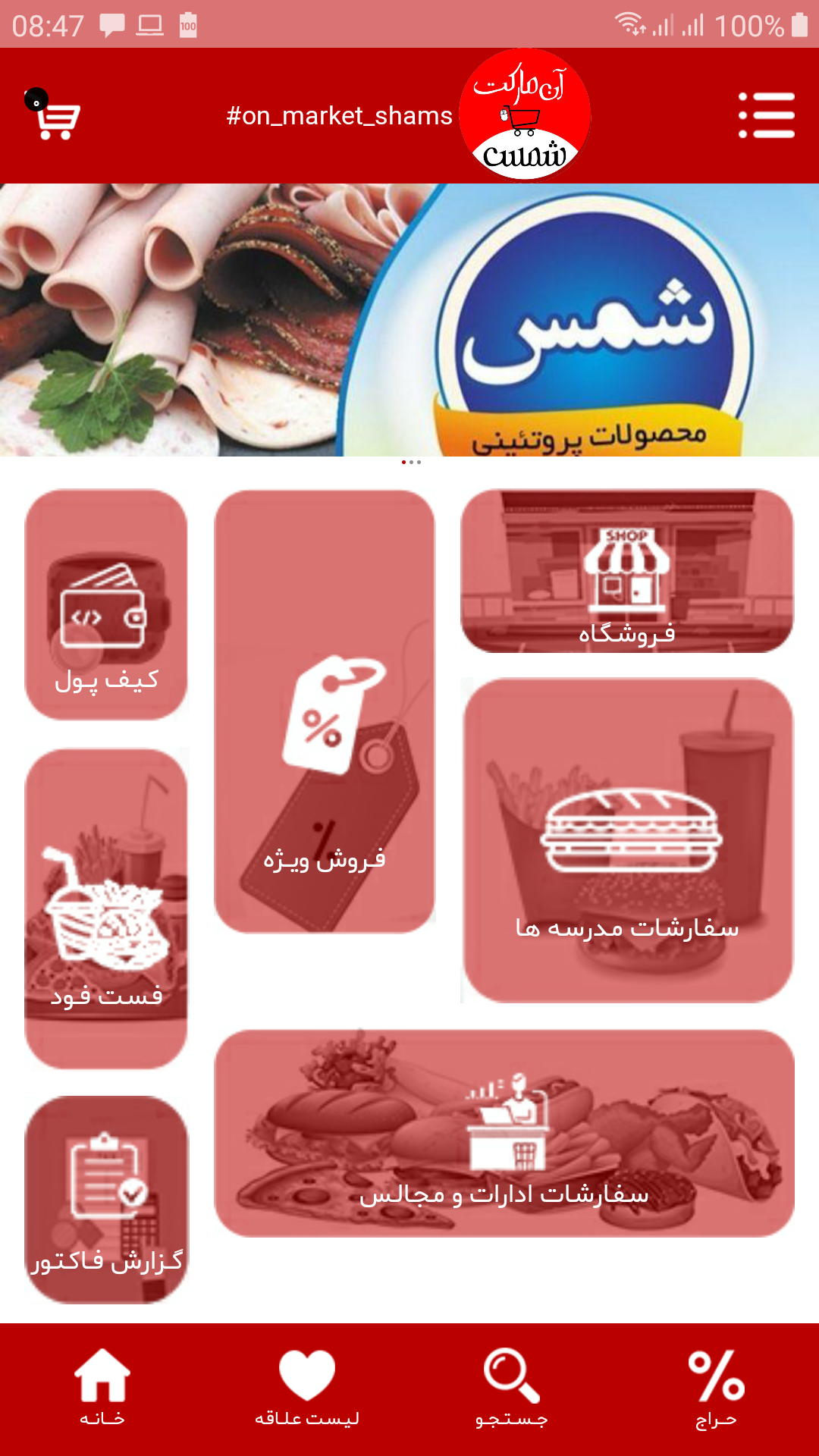
Task: Switch to the جستجو search tab
Action: [x=512, y=1389]
